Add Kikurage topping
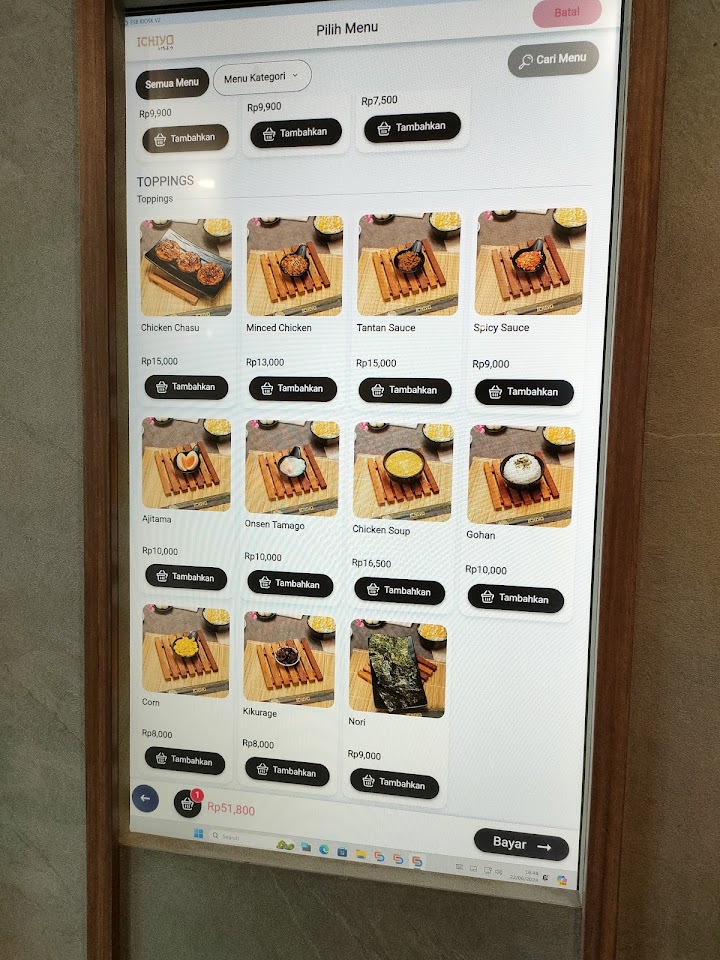Image resolution: width=720 pixels, height=960 pixels. [287, 771]
